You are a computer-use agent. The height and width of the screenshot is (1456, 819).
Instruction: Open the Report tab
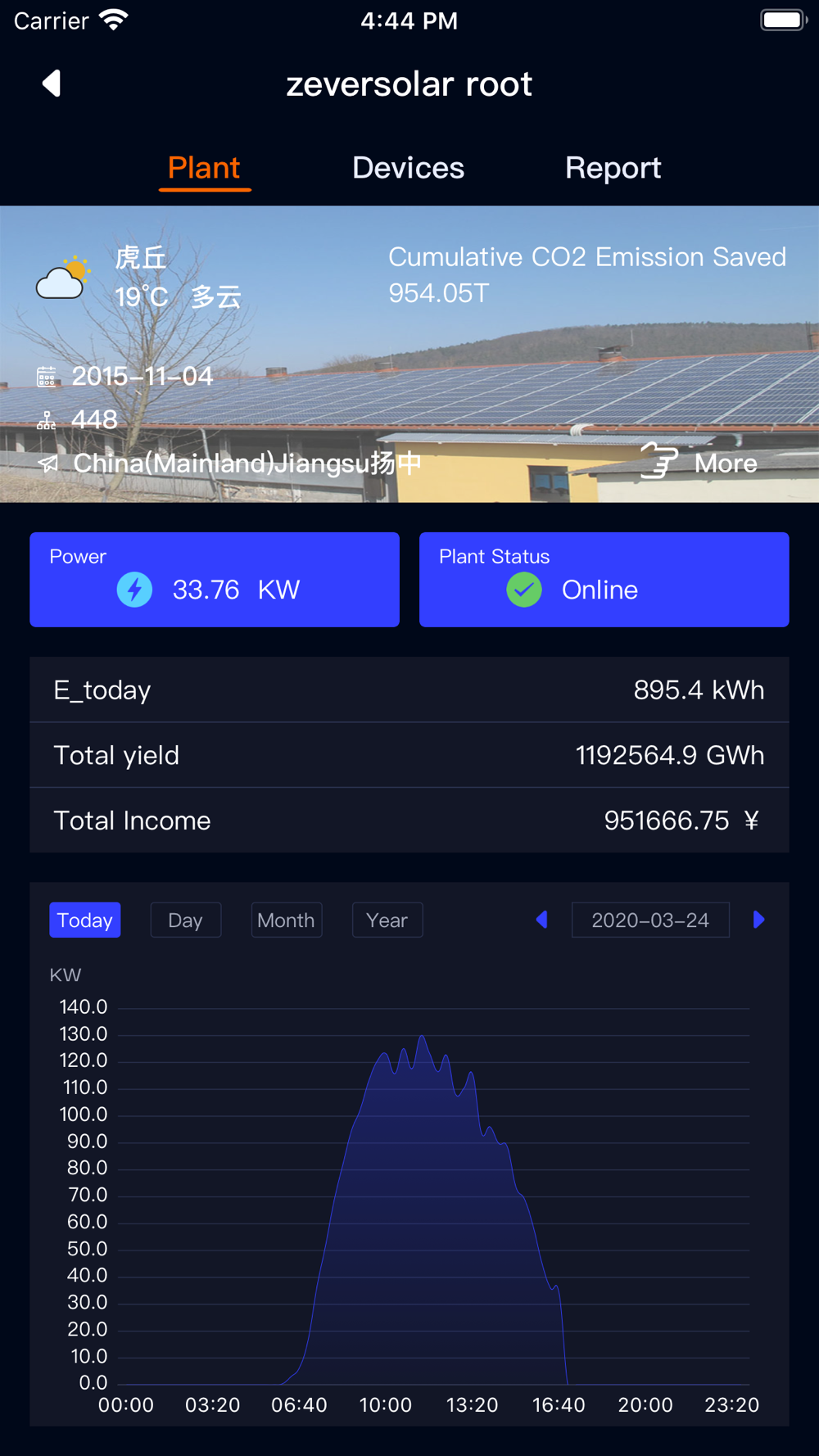click(x=613, y=168)
